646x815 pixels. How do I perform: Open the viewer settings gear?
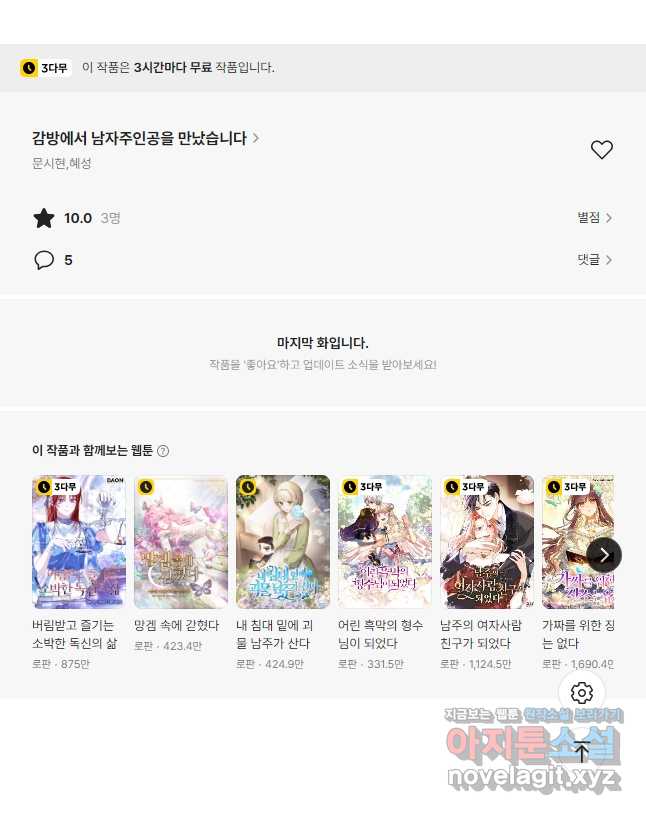coord(582,692)
